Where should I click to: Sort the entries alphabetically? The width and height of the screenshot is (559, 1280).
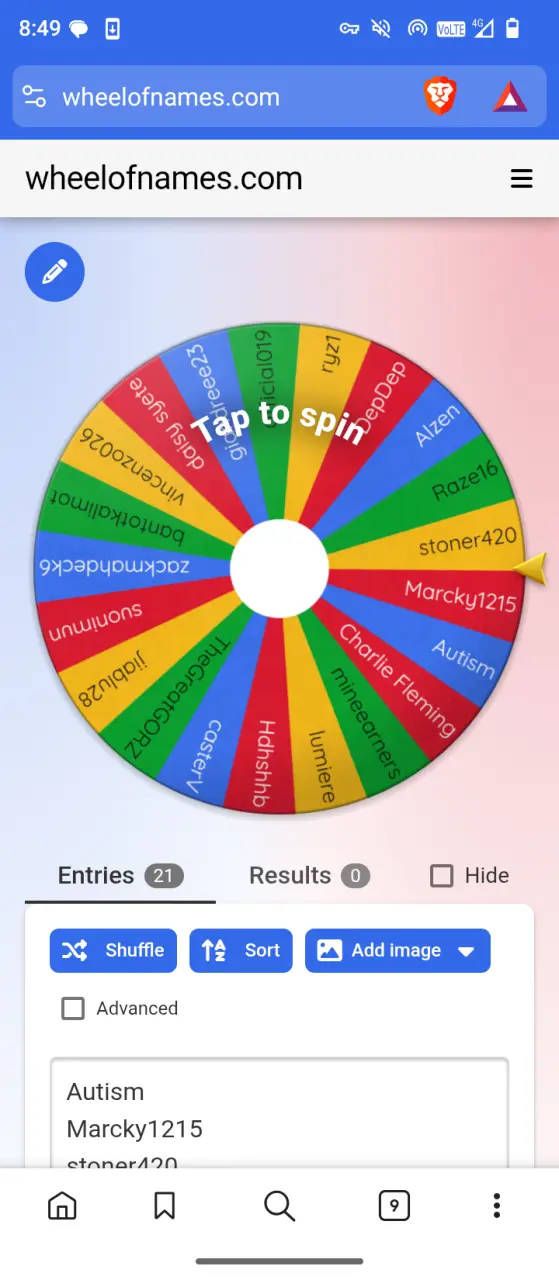point(241,950)
